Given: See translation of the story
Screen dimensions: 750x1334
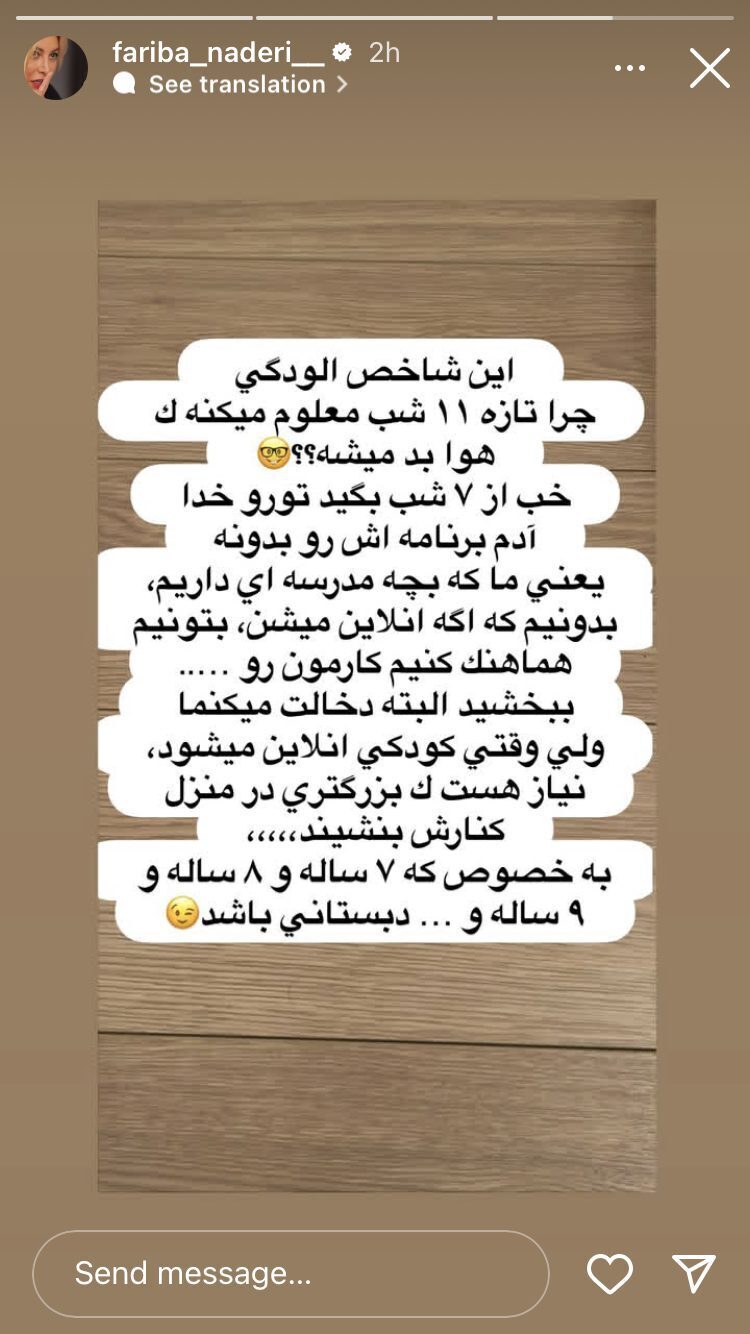Looking at the screenshot, I should (x=237, y=85).
